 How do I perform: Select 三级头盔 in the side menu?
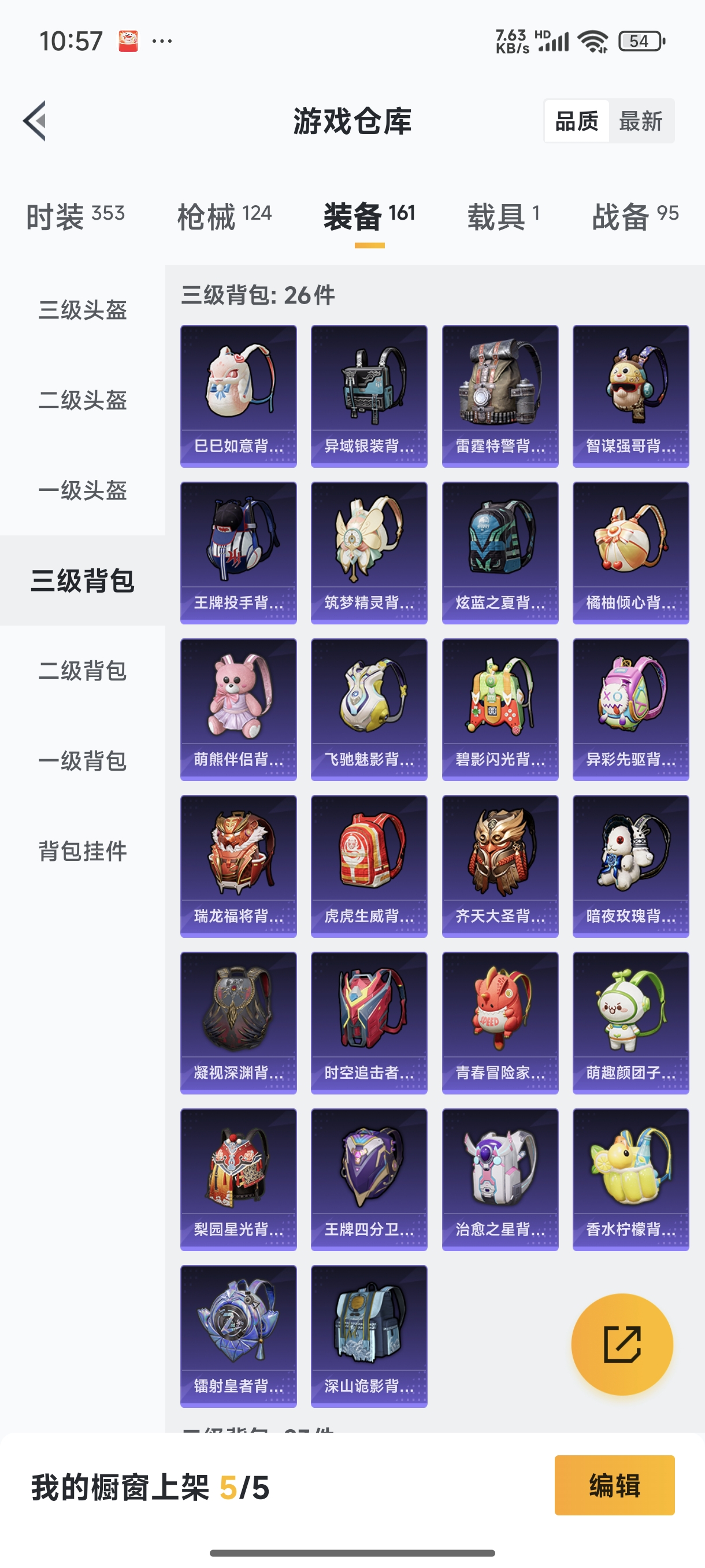[x=83, y=310]
